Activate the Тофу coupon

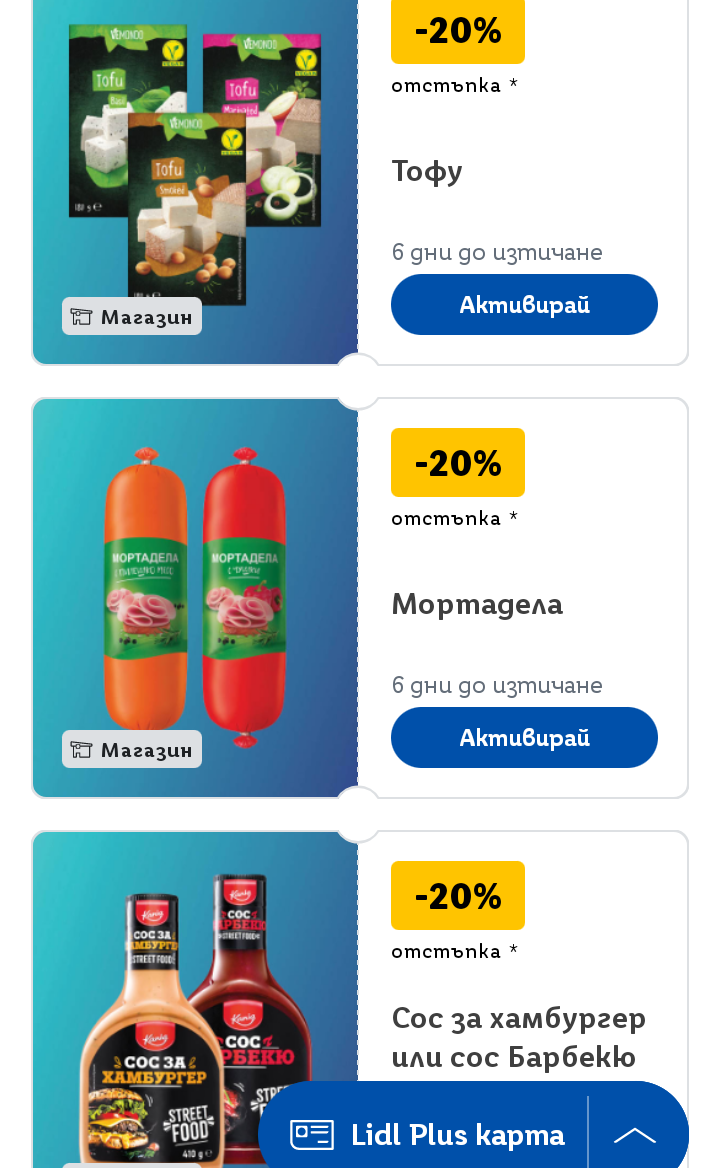[x=524, y=305]
